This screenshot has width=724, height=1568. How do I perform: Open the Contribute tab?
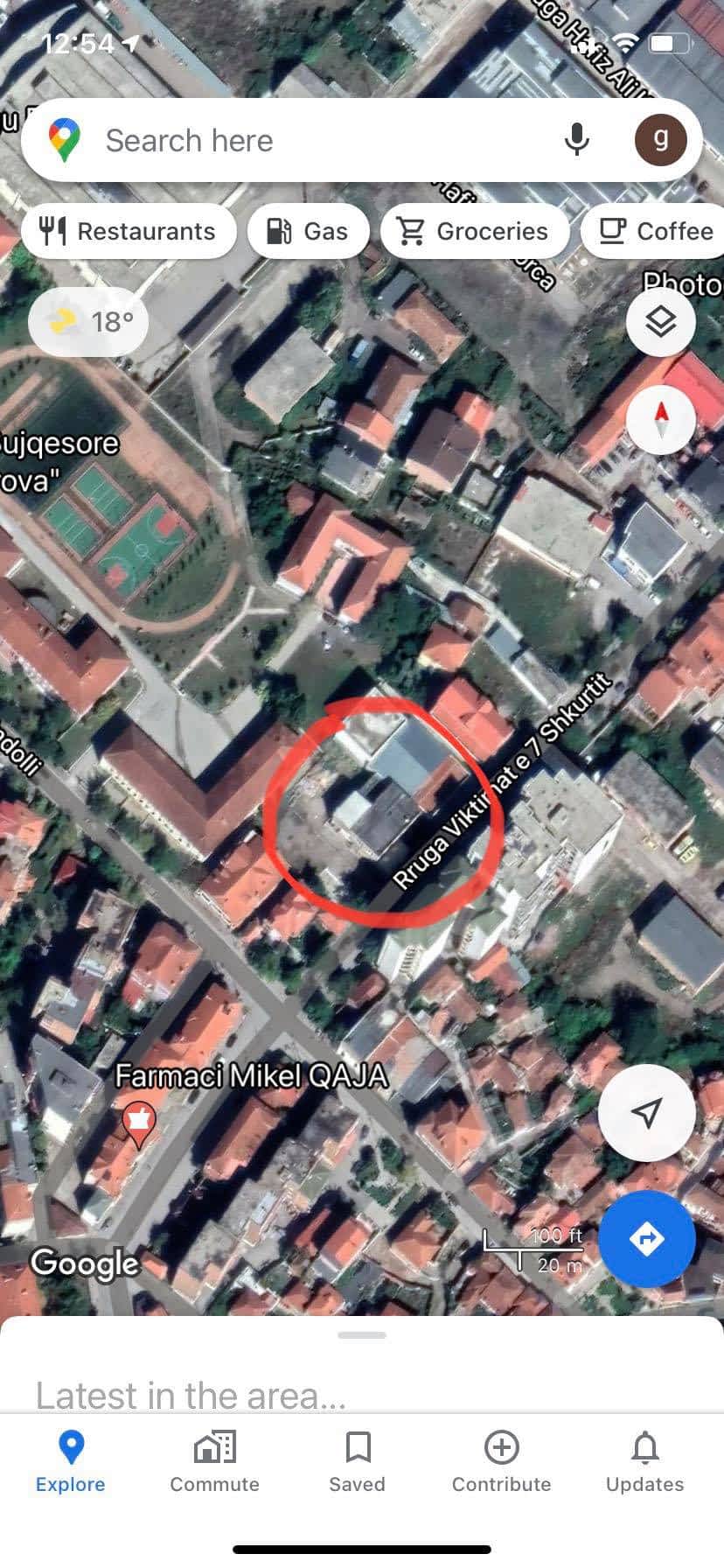coord(501,1462)
